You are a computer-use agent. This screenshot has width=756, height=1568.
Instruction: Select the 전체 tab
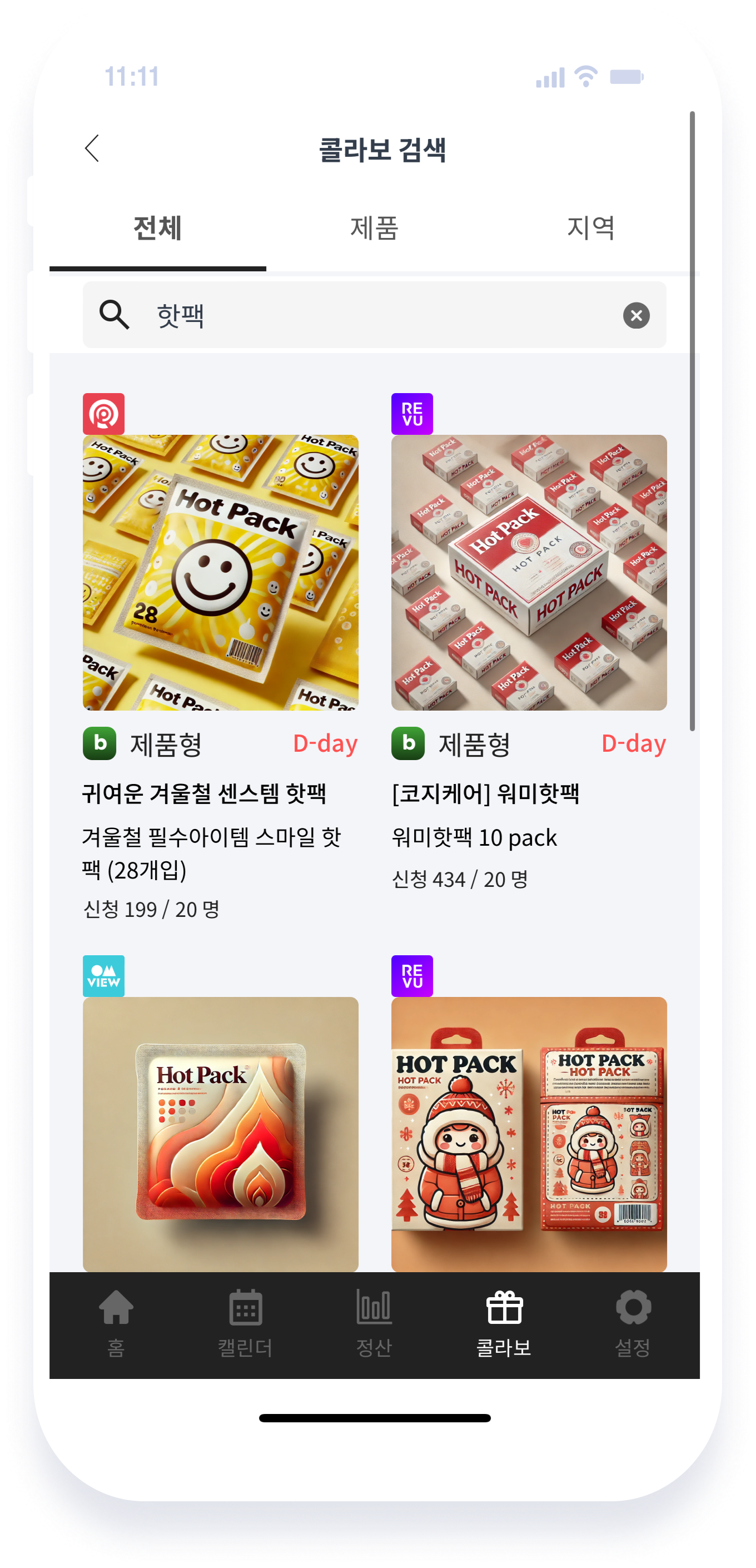coord(158,229)
